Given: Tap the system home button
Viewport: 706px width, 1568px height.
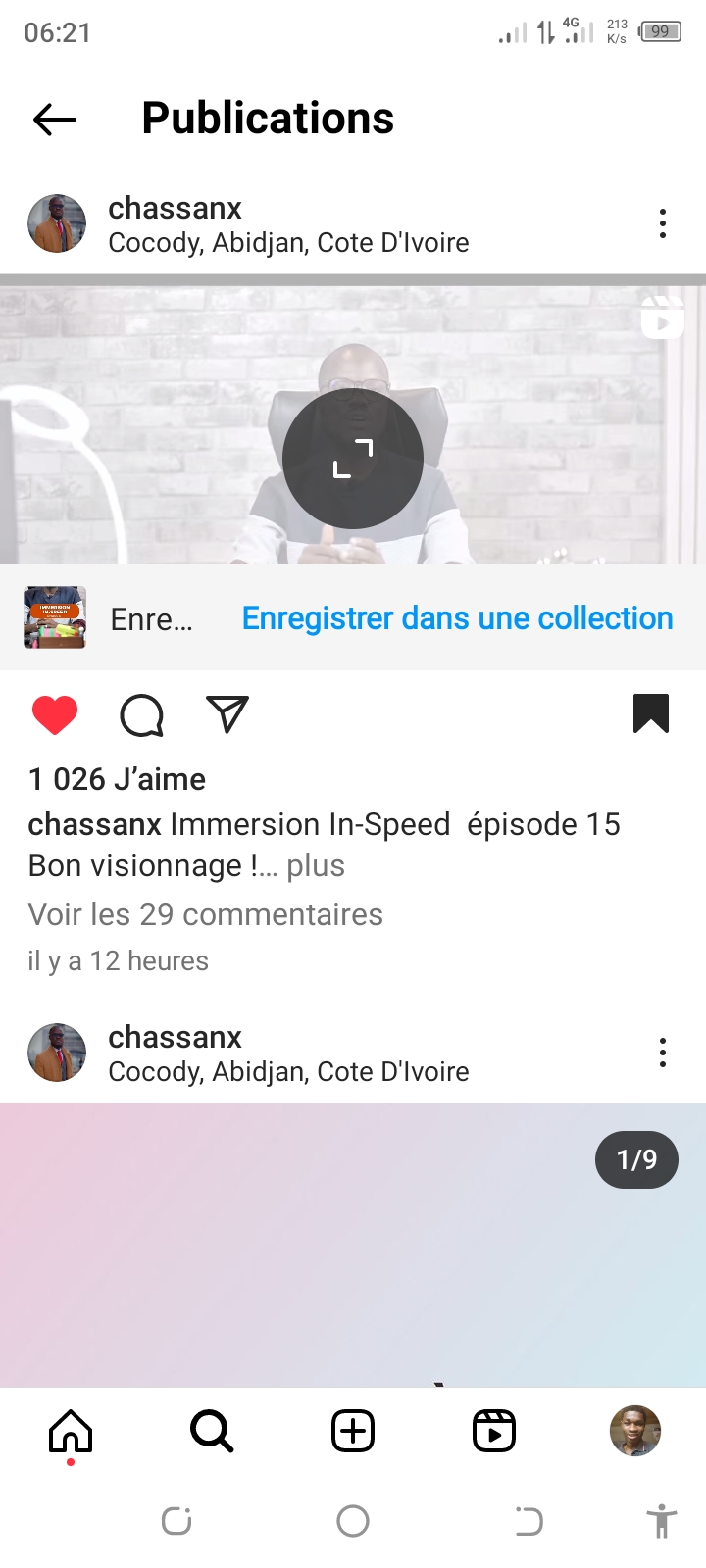Looking at the screenshot, I should (353, 1521).
